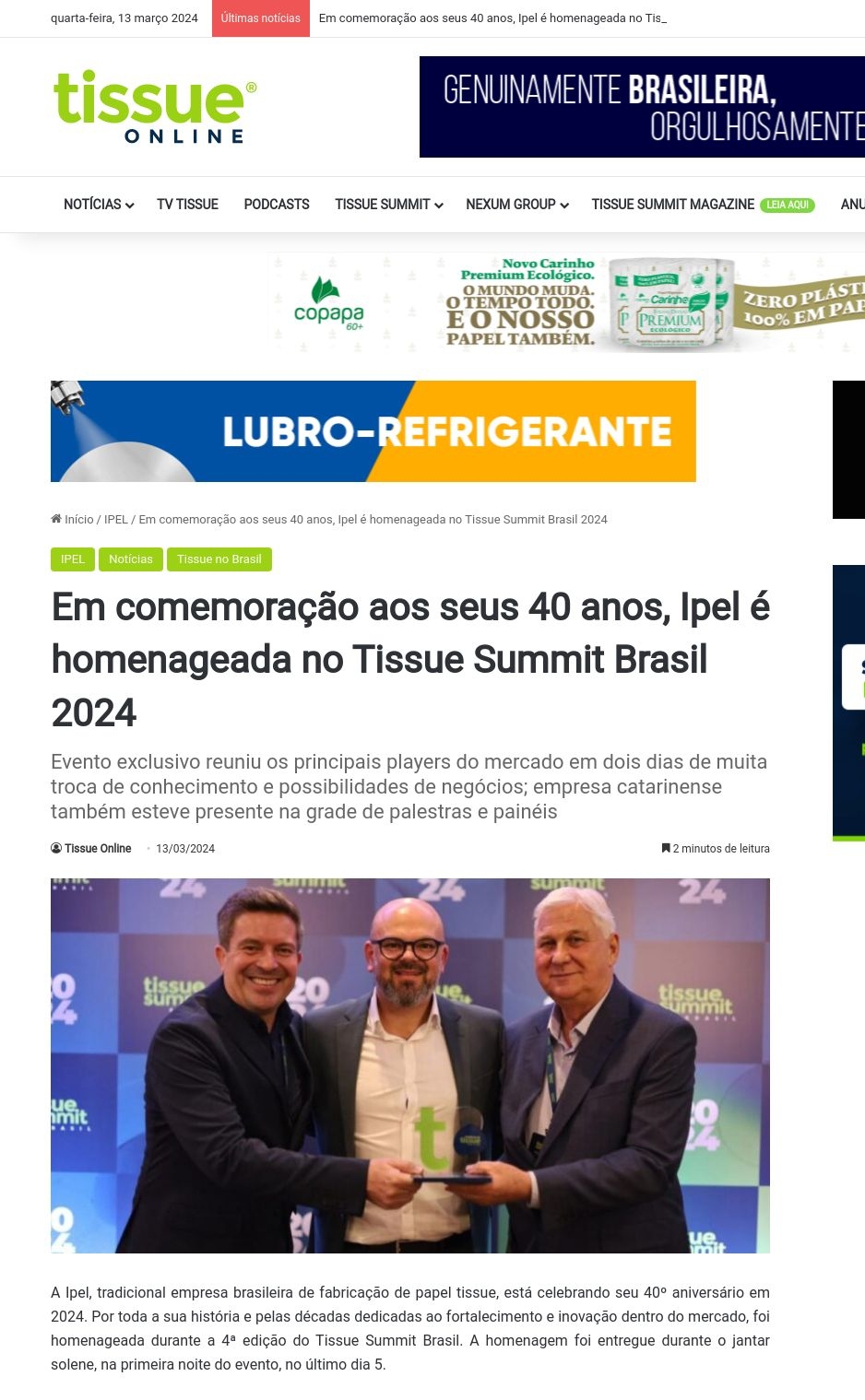Screen dimensions: 865x1400
Task: Open the Genuinamente Brasileira top banner
Action: [x=642, y=107]
